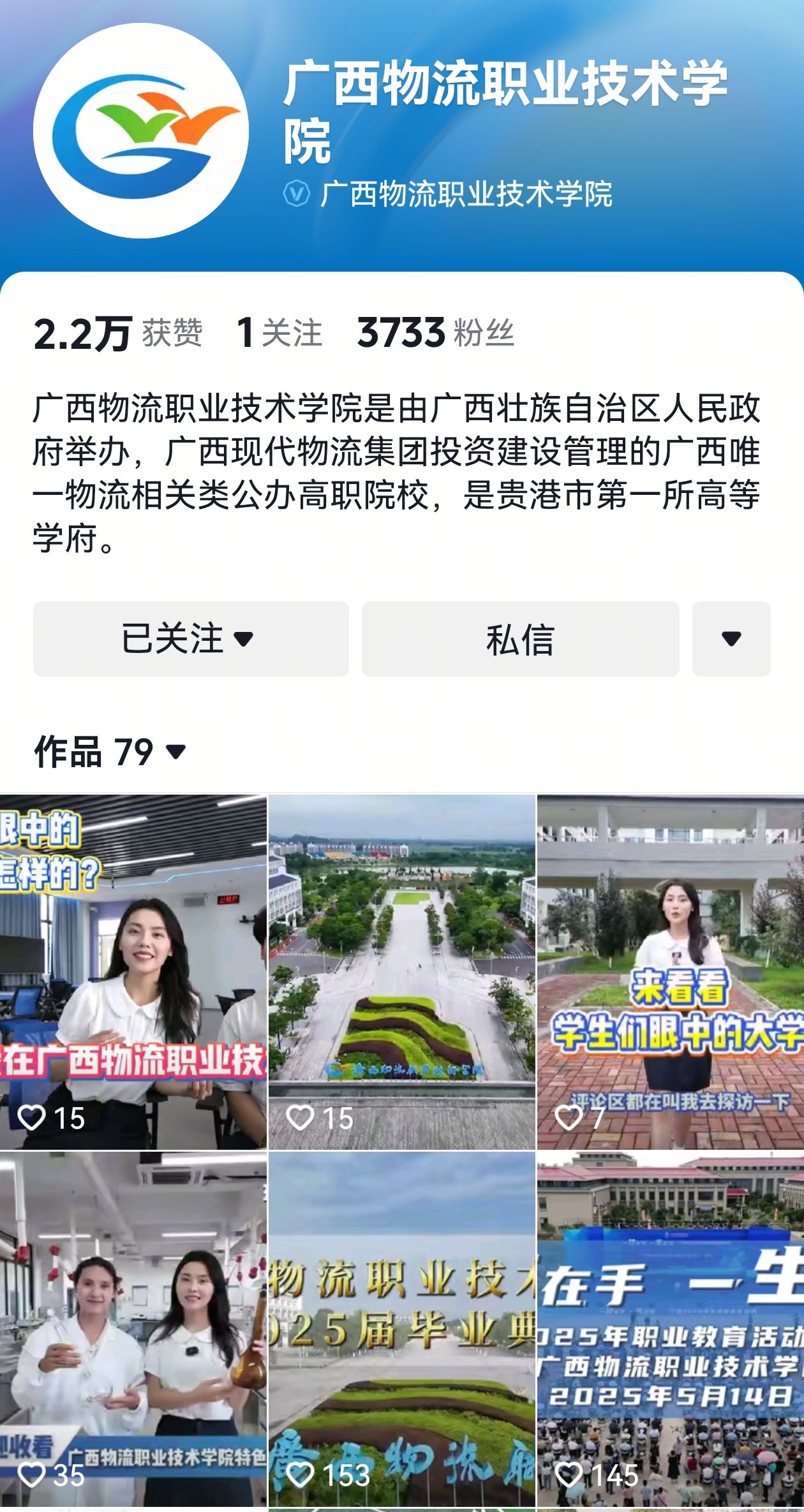Open the 1 关注 following list
The height and width of the screenshot is (1512, 804).
279,332
